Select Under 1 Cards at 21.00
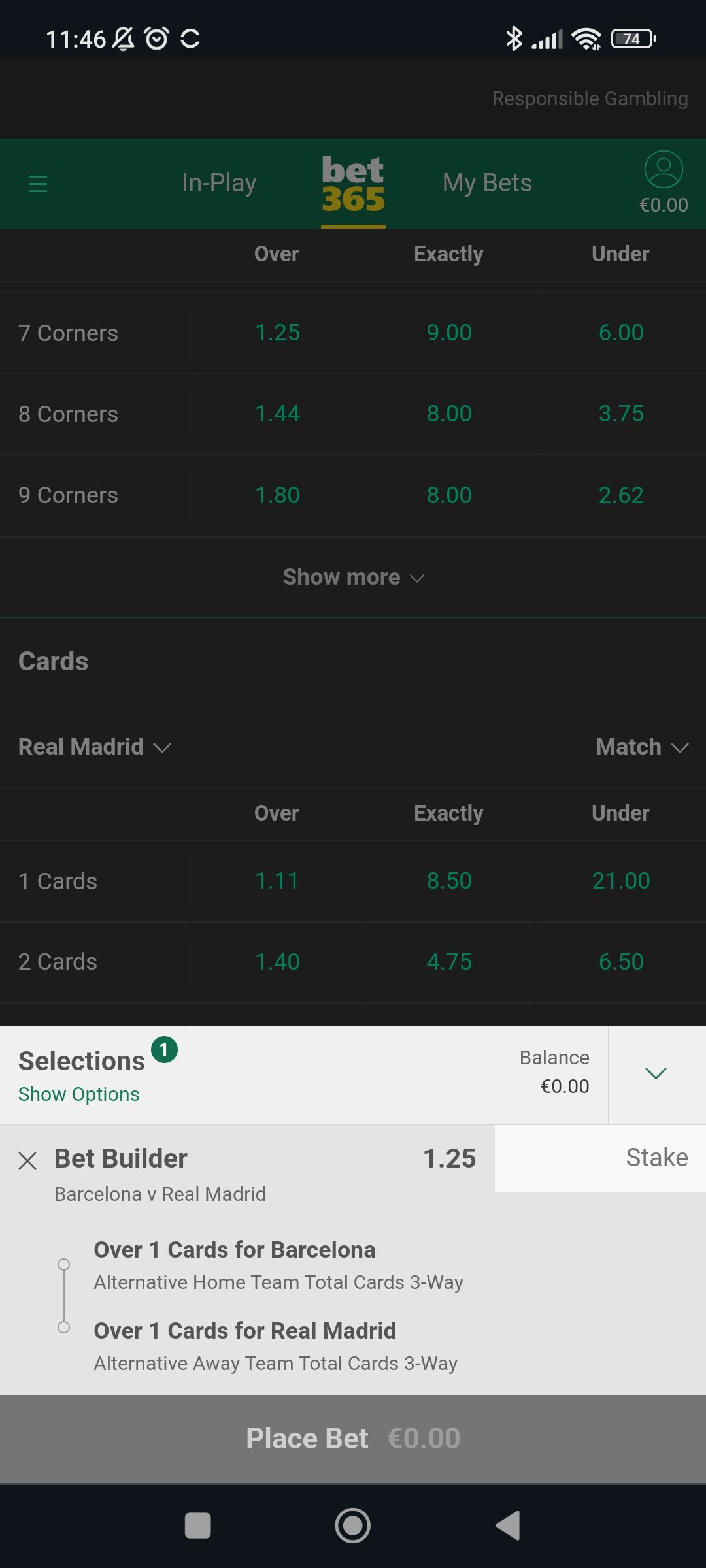This screenshot has height=1568, width=706. [x=621, y=881]
